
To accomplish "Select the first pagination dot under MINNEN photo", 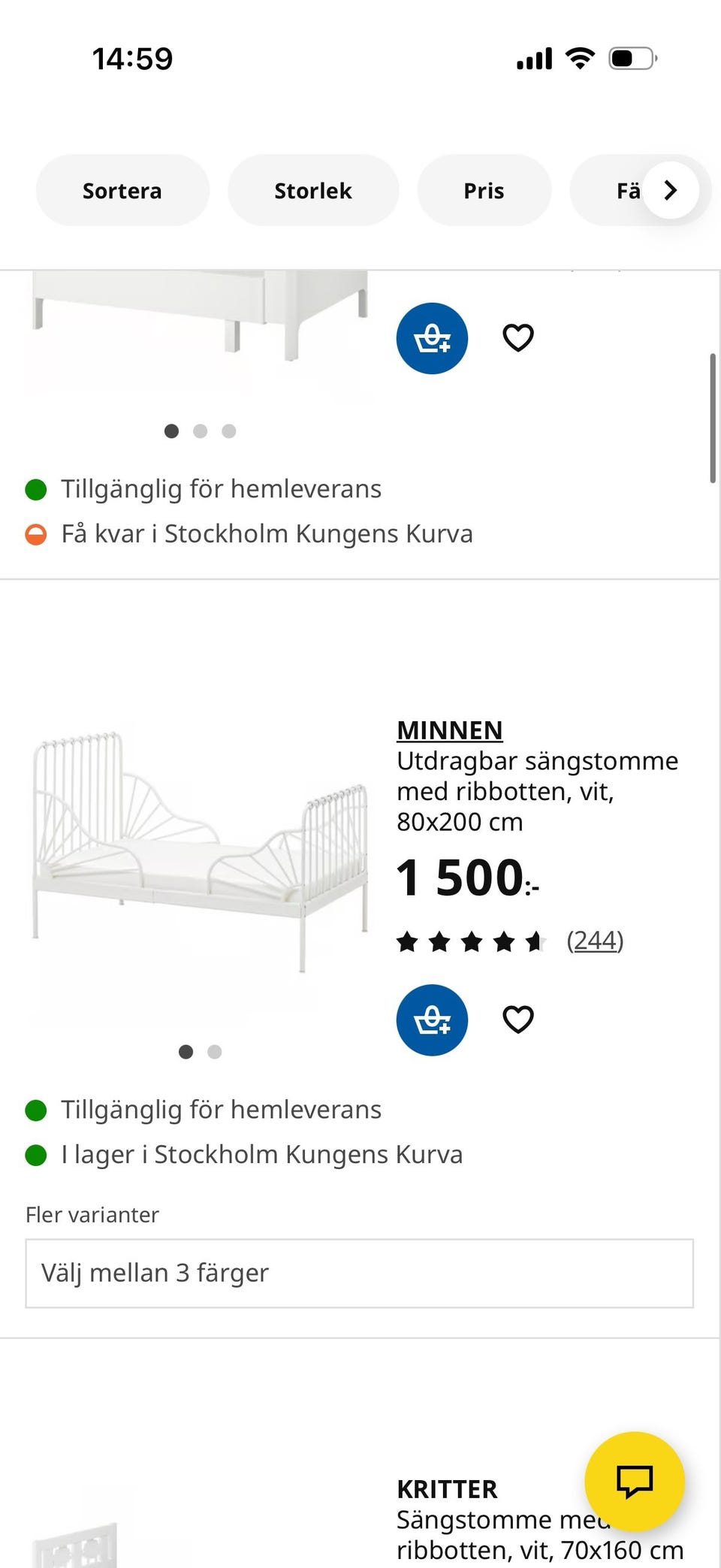I will coord(187,1052).
